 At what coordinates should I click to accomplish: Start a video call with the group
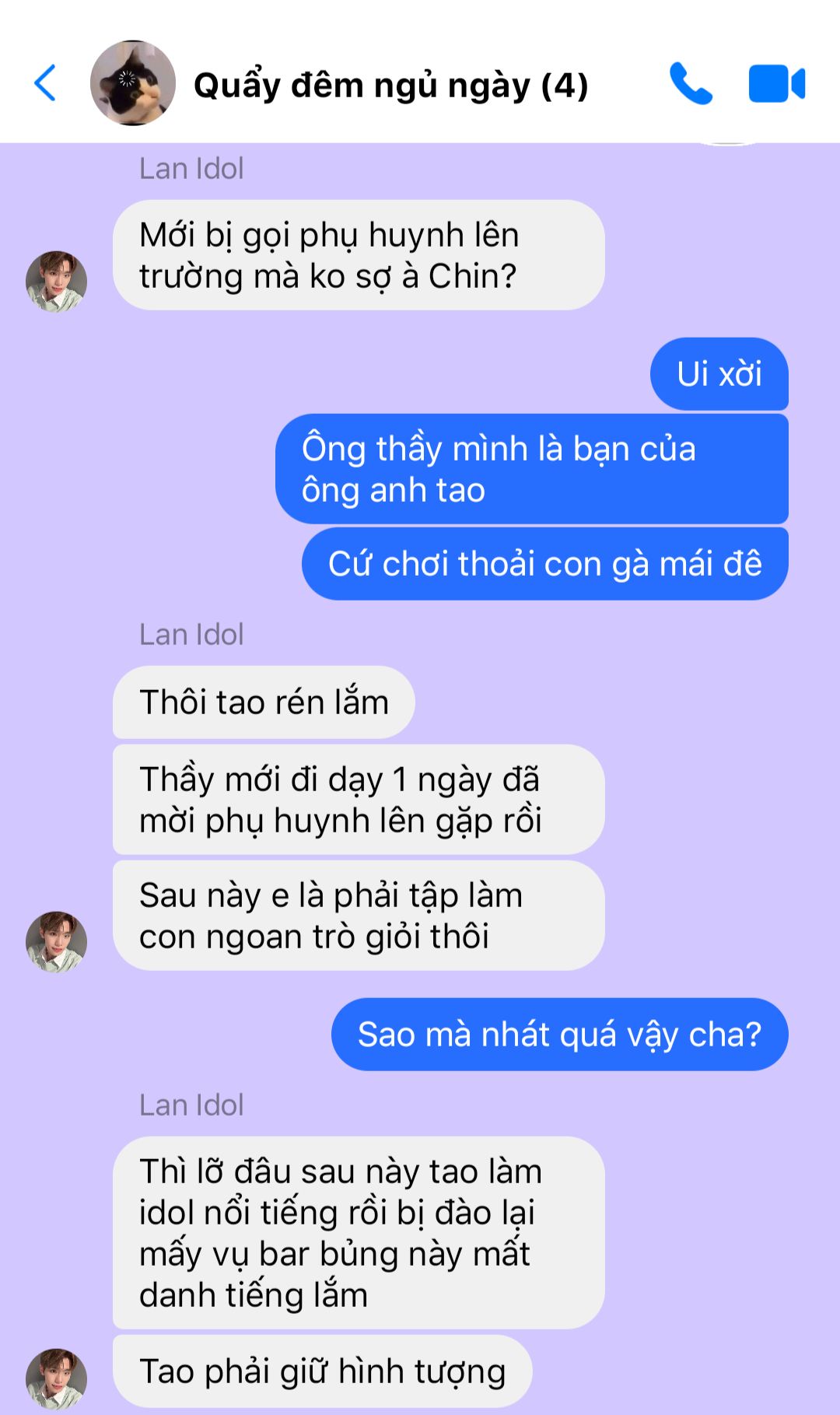pos(776,83)
